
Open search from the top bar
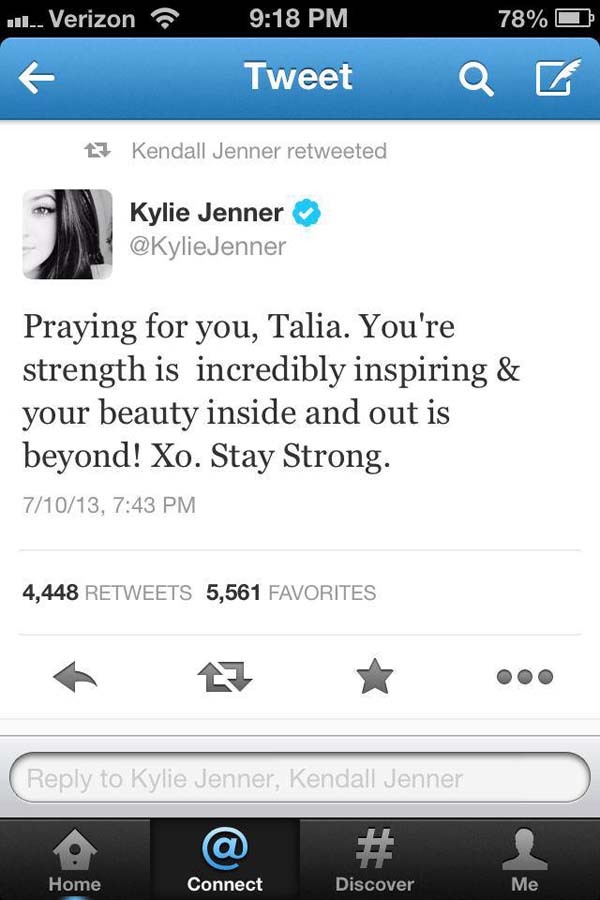coord(476,80)
